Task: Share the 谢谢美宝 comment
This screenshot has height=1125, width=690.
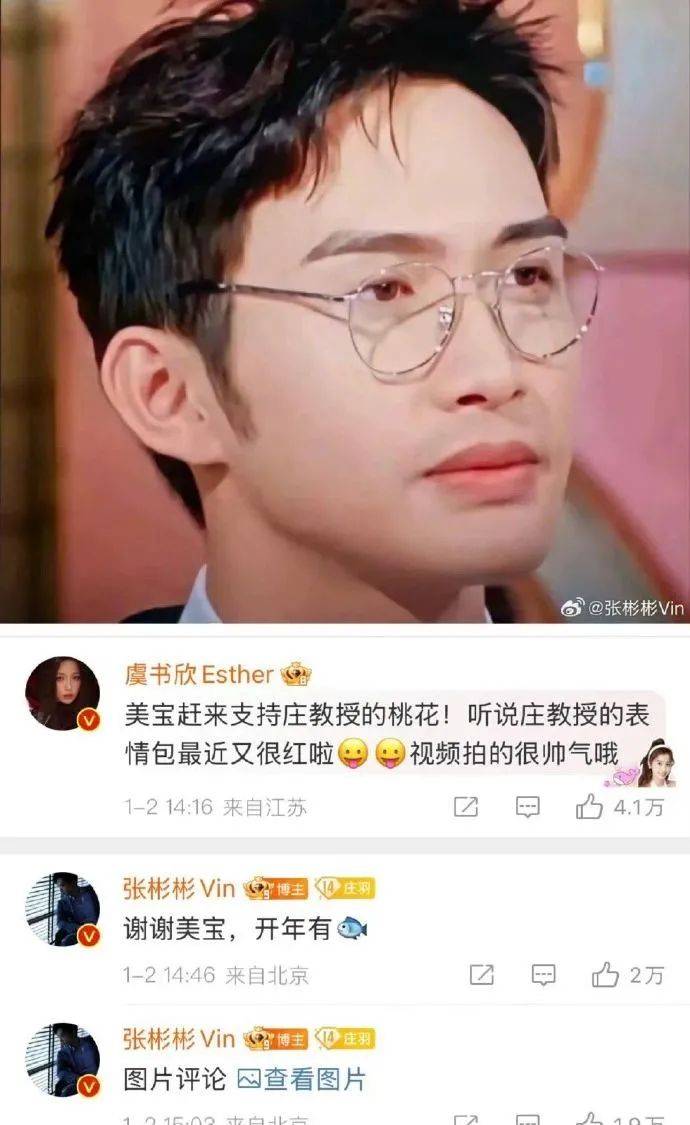Action: click(x=482, y=975)
